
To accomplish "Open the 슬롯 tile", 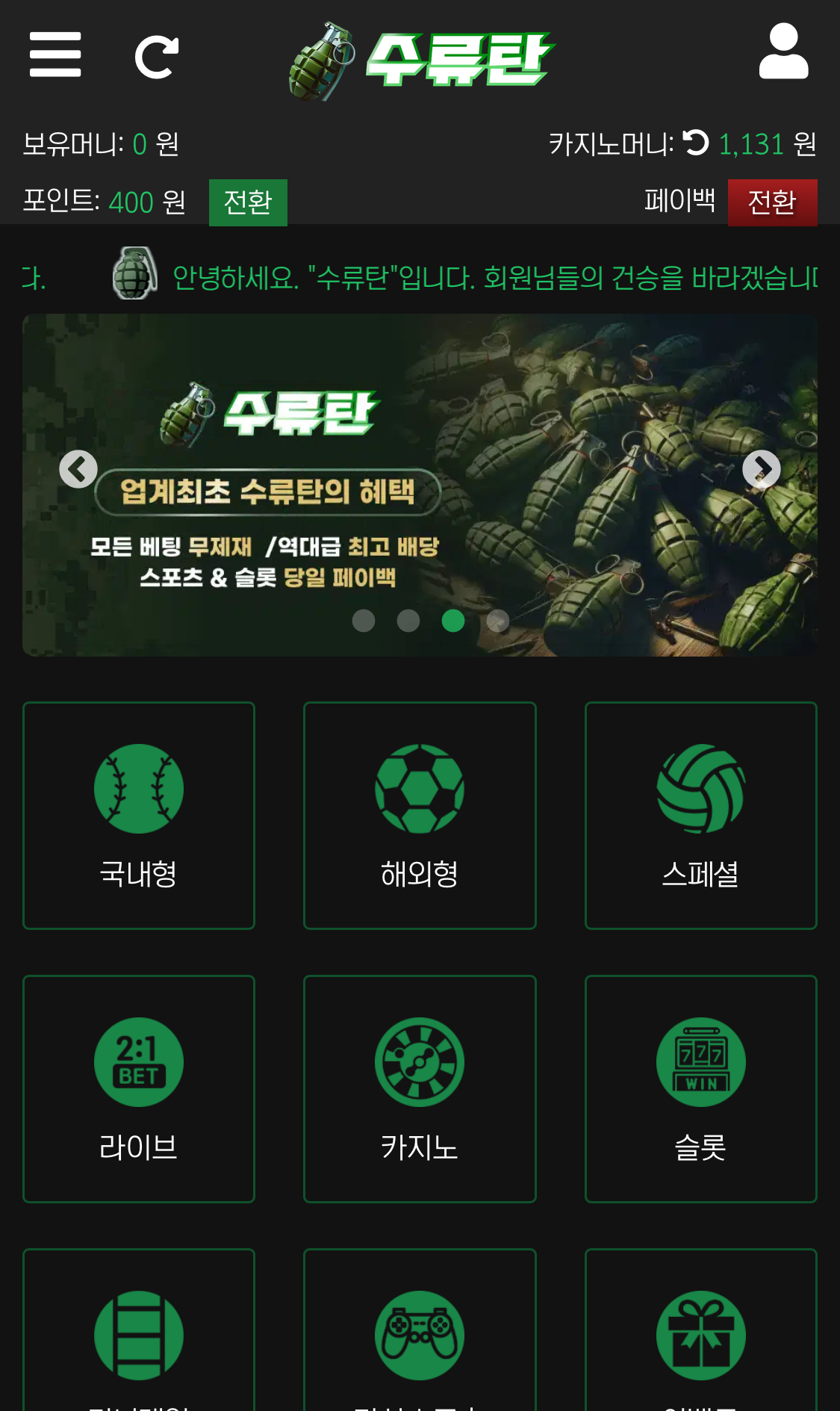I will click(x=700, y=1089).
